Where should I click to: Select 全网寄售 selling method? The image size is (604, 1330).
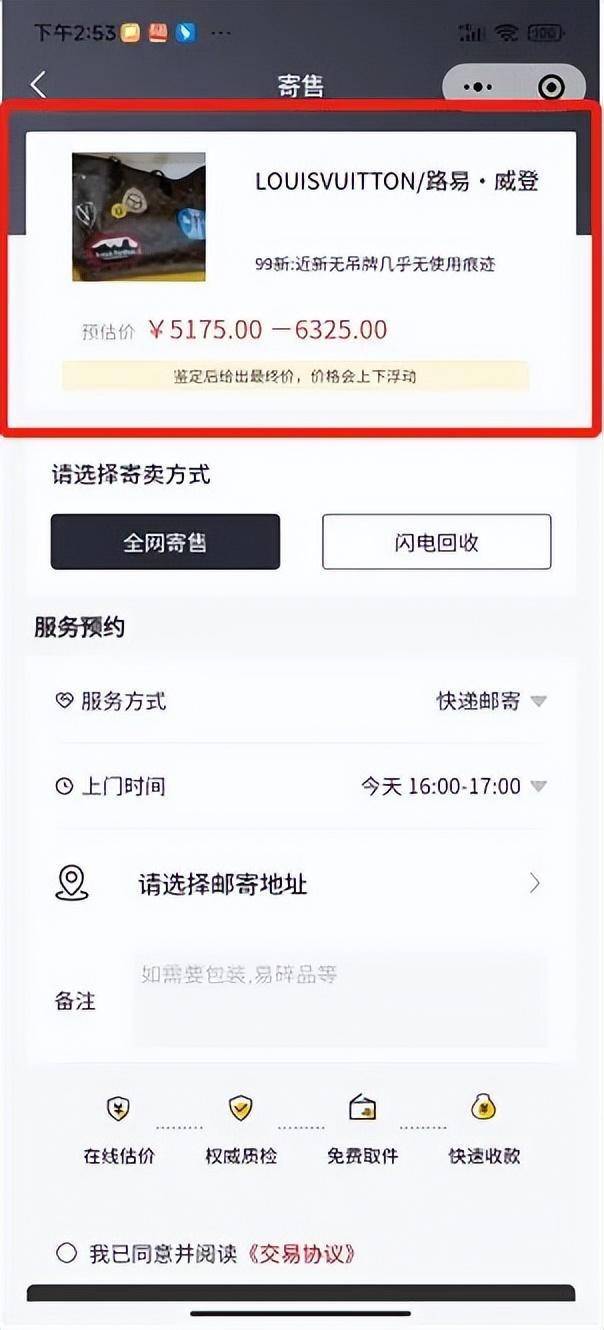click(x=165, y=542)
